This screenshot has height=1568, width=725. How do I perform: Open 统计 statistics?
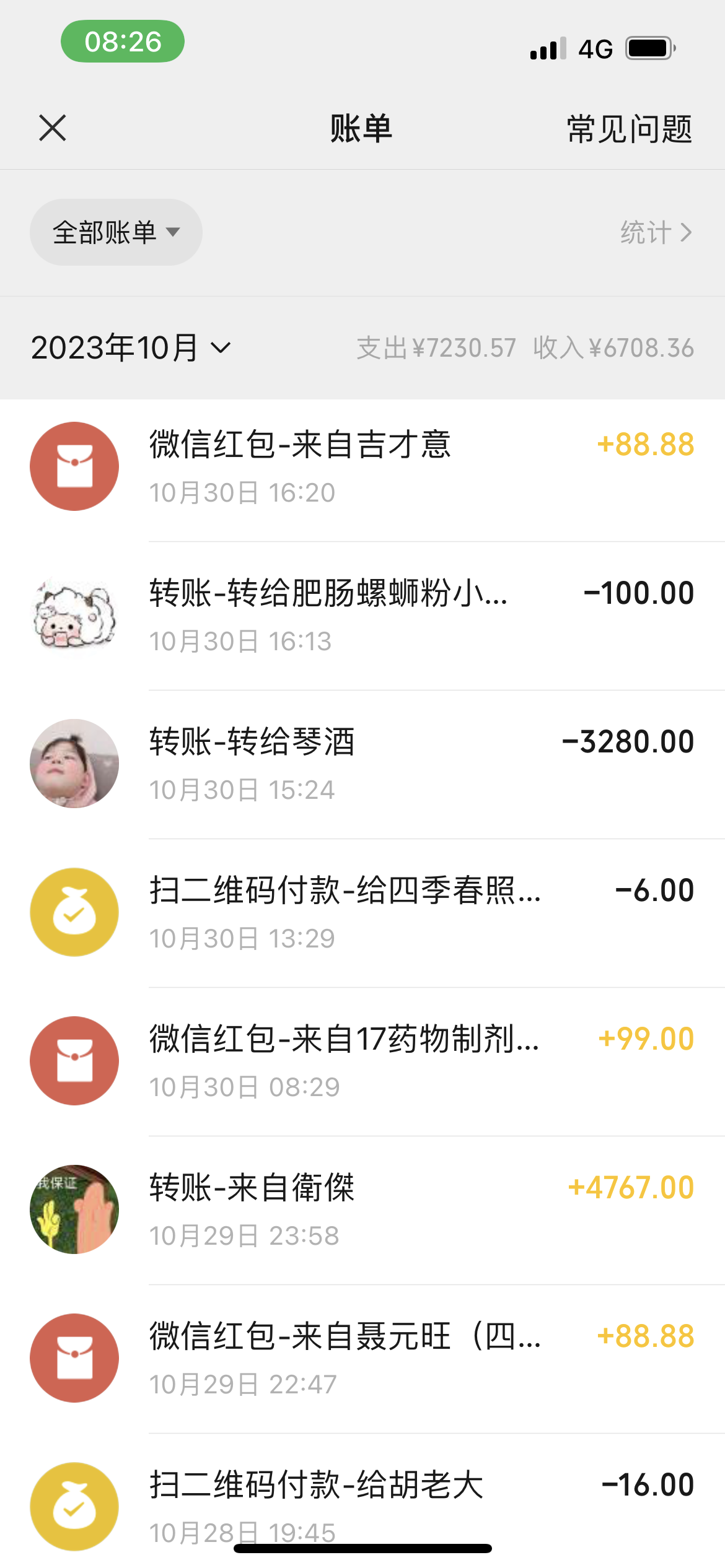click(x=656, y=233)
